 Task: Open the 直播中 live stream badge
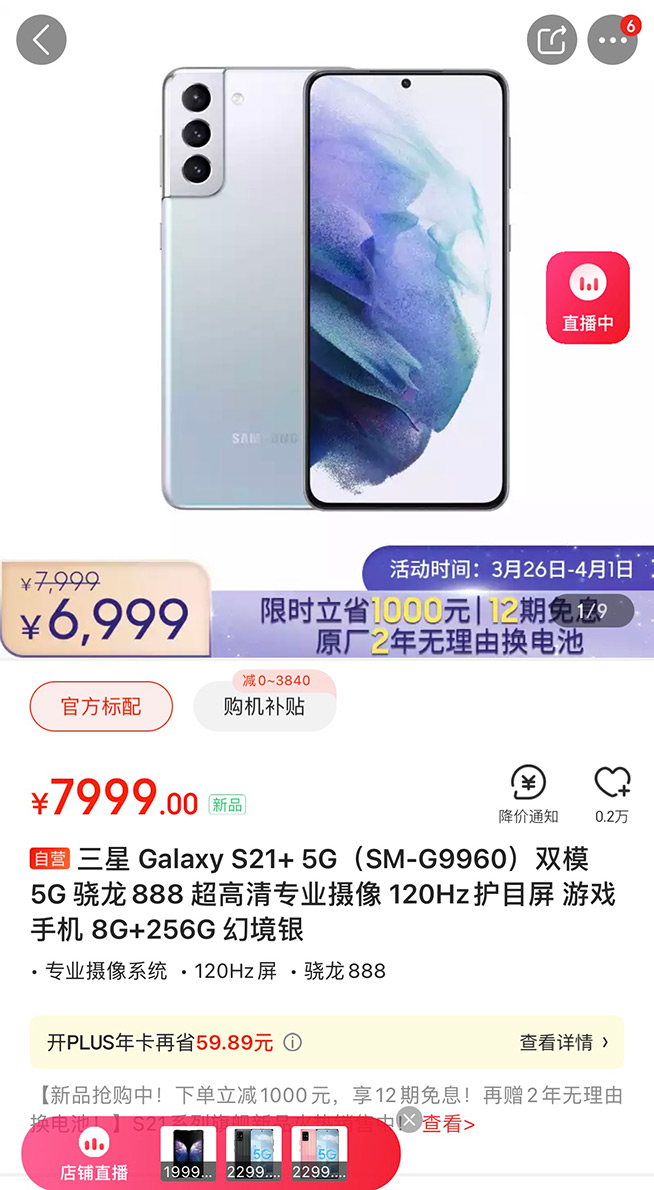pos(587,298)
